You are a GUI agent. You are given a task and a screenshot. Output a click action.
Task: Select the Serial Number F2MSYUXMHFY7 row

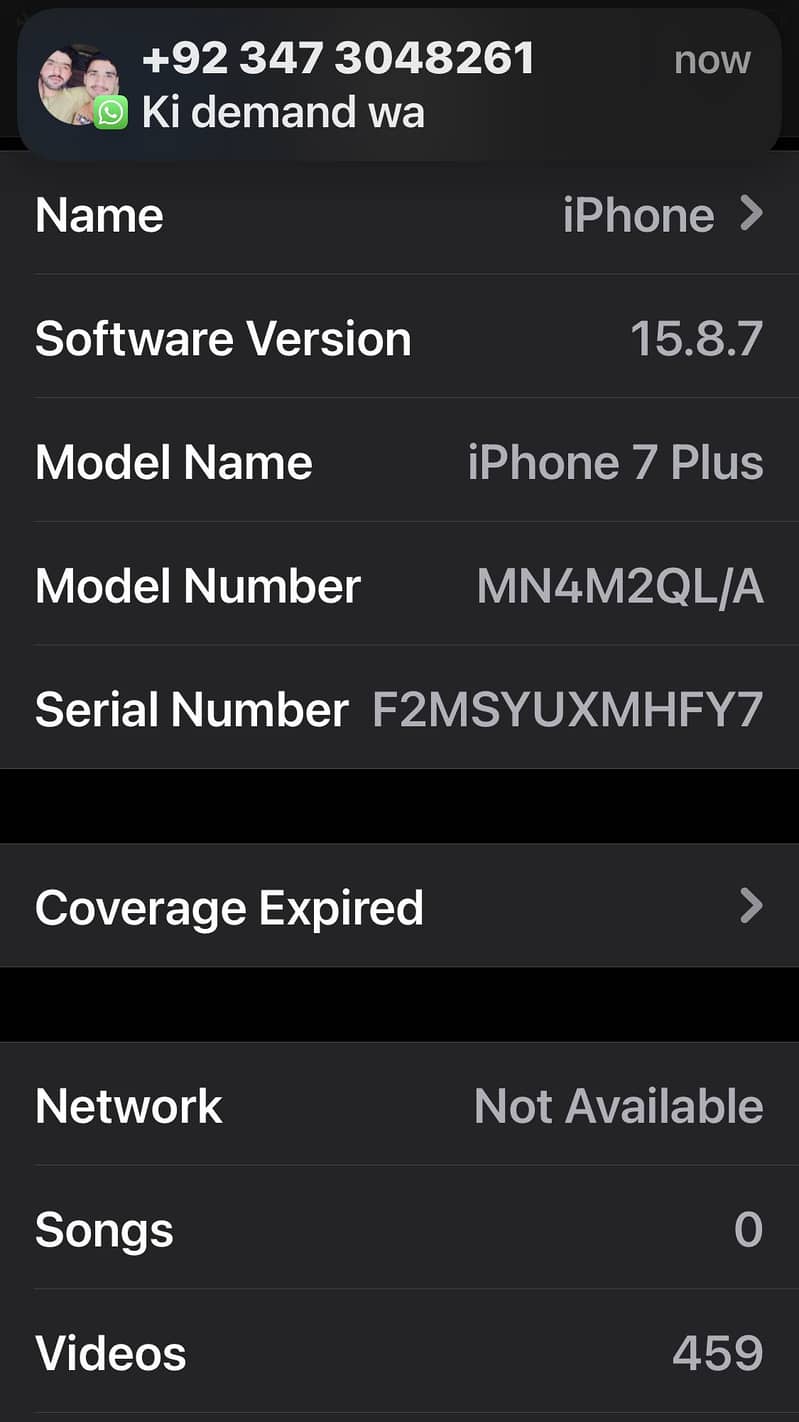tap(400, 710)
